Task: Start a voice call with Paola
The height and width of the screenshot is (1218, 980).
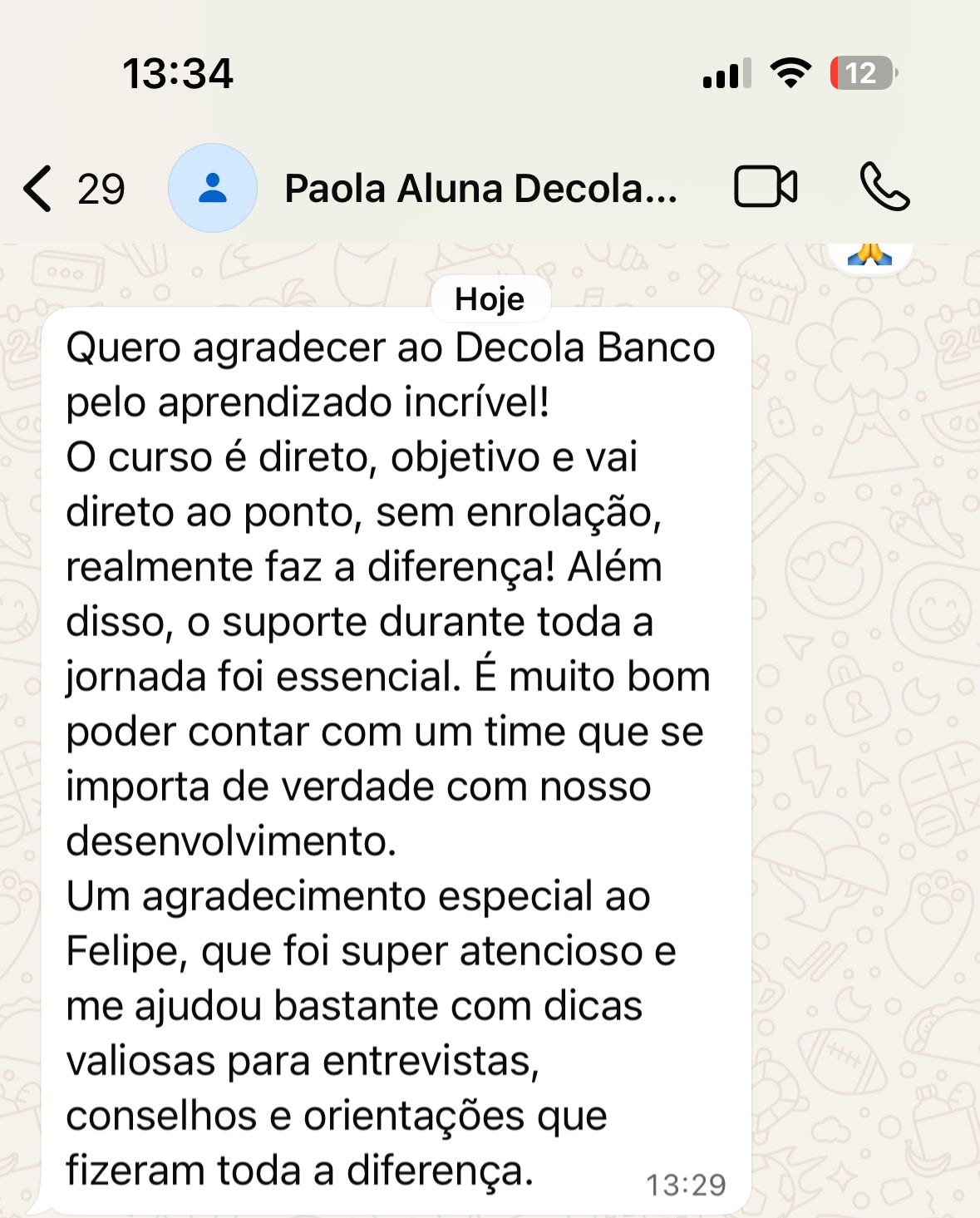Action: [x=884, y=187]
